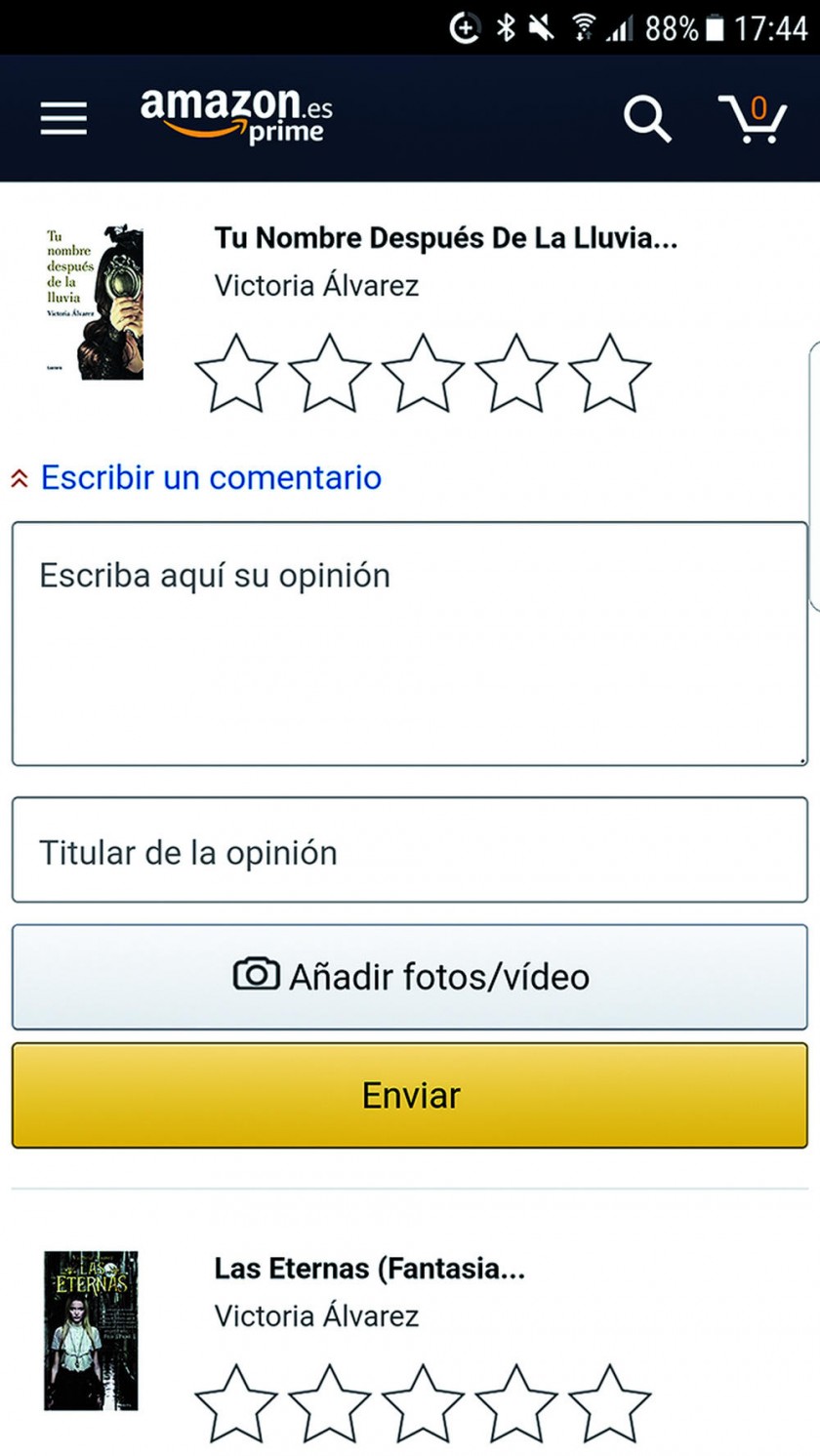The image size is (820, 1456).
Task: Open the hamburger menu
Action: [x=63, y=119]
